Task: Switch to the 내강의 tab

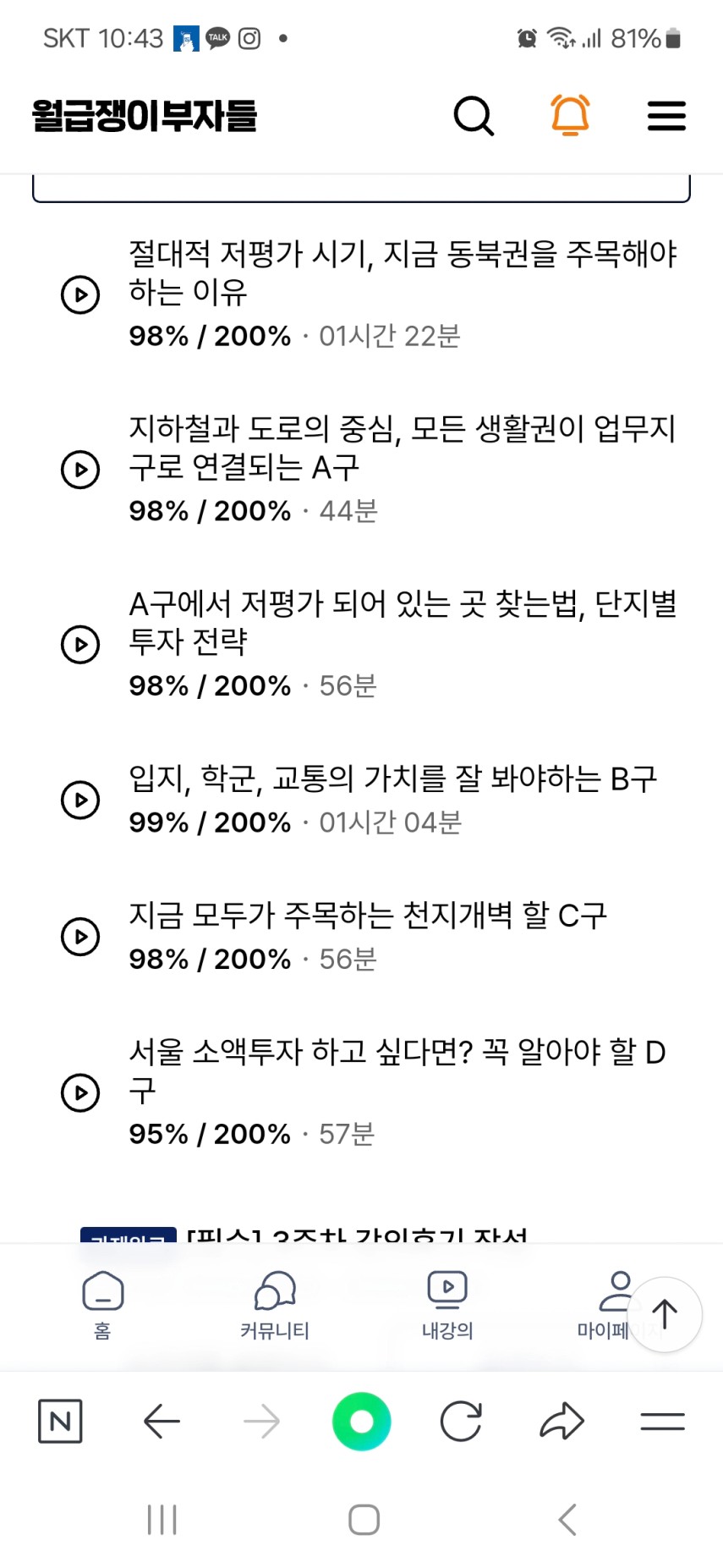Action: (x=447, y=1306)
